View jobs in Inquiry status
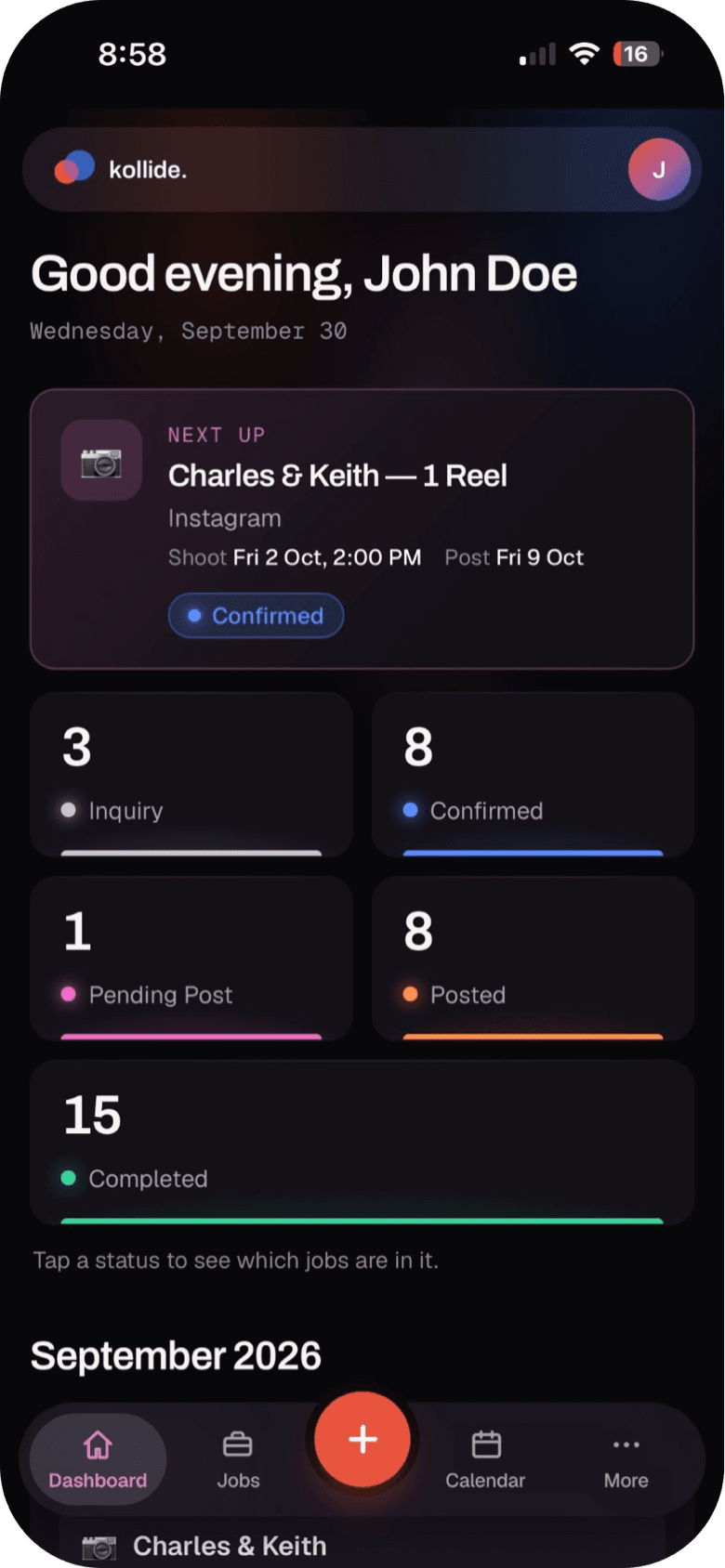This screenshot has width=725, height=1568. pos(191,774)
